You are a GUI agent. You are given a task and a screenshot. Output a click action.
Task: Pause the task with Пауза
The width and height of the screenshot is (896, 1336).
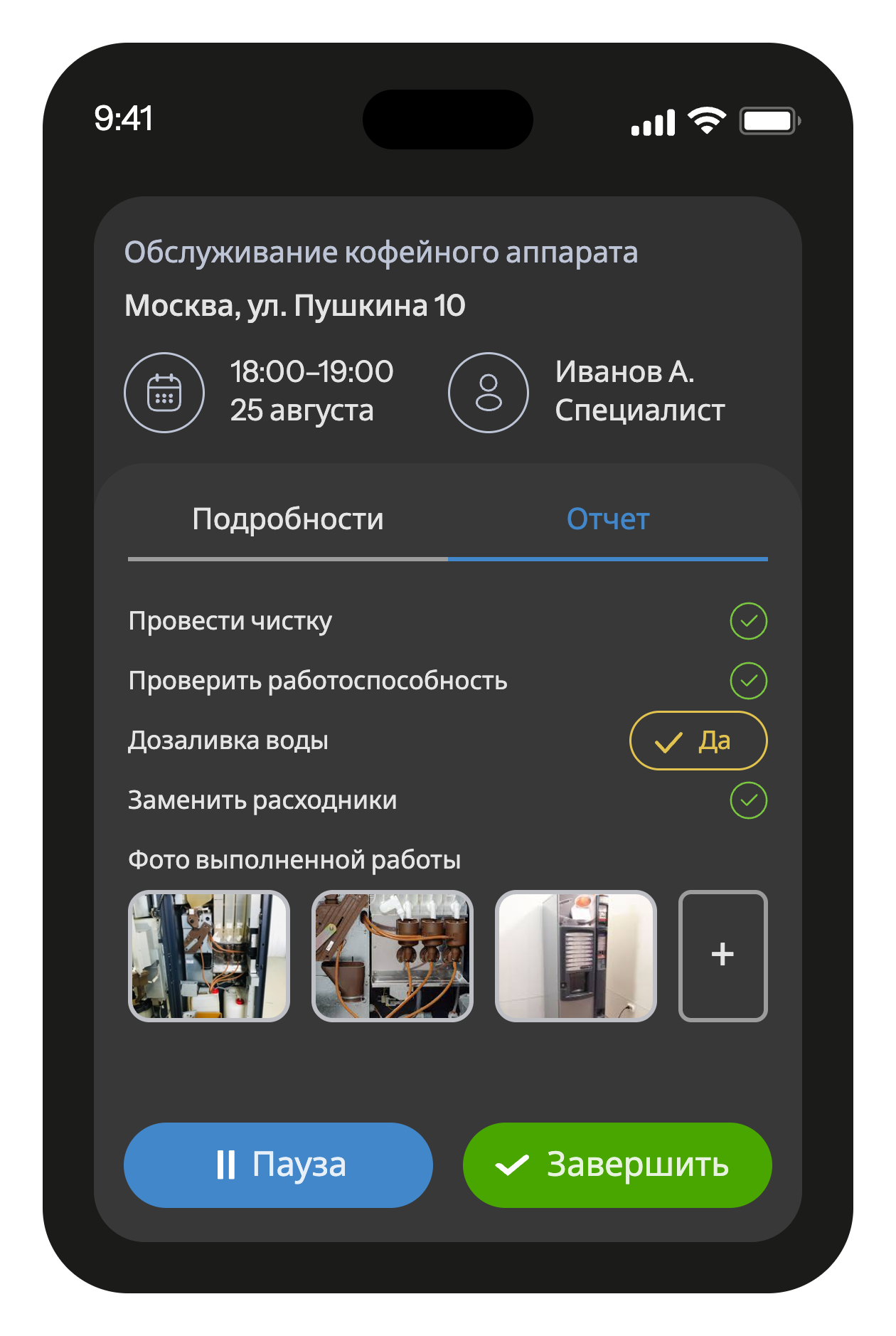click(x=278, y=1165)
